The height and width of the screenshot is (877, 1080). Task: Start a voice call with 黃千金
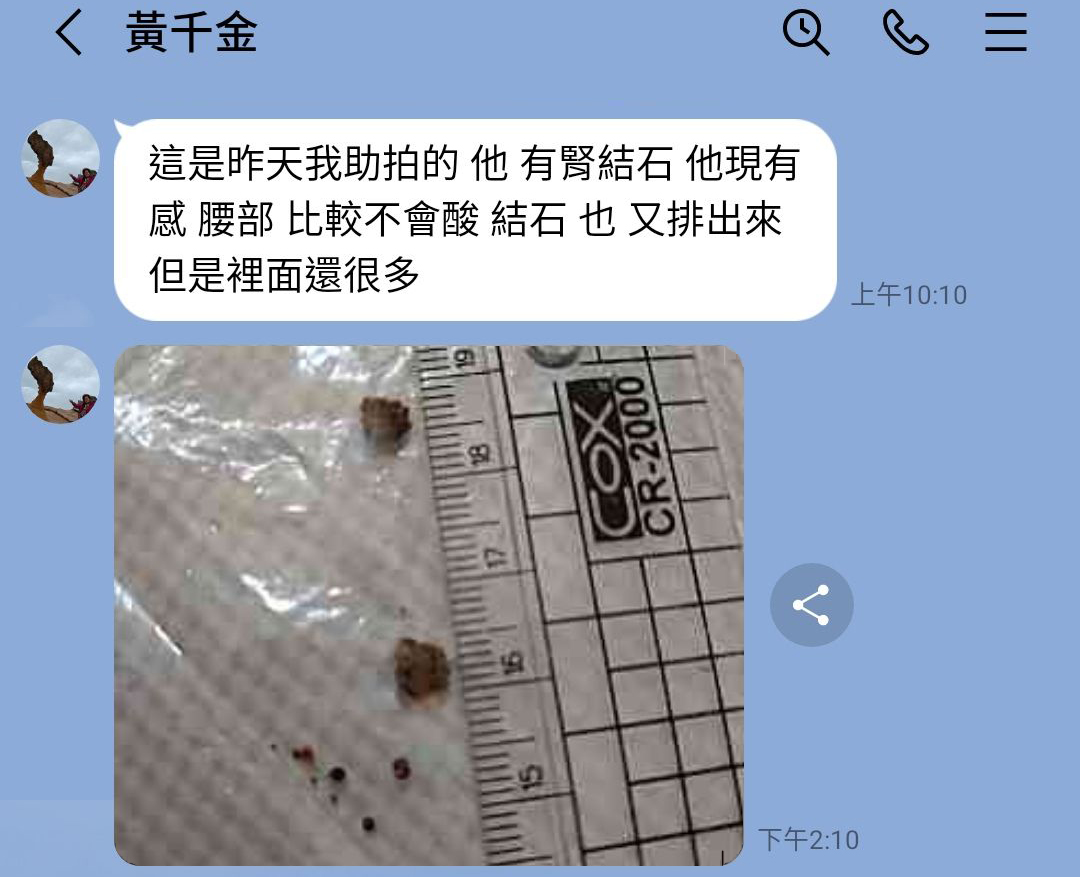pos(906,34)
